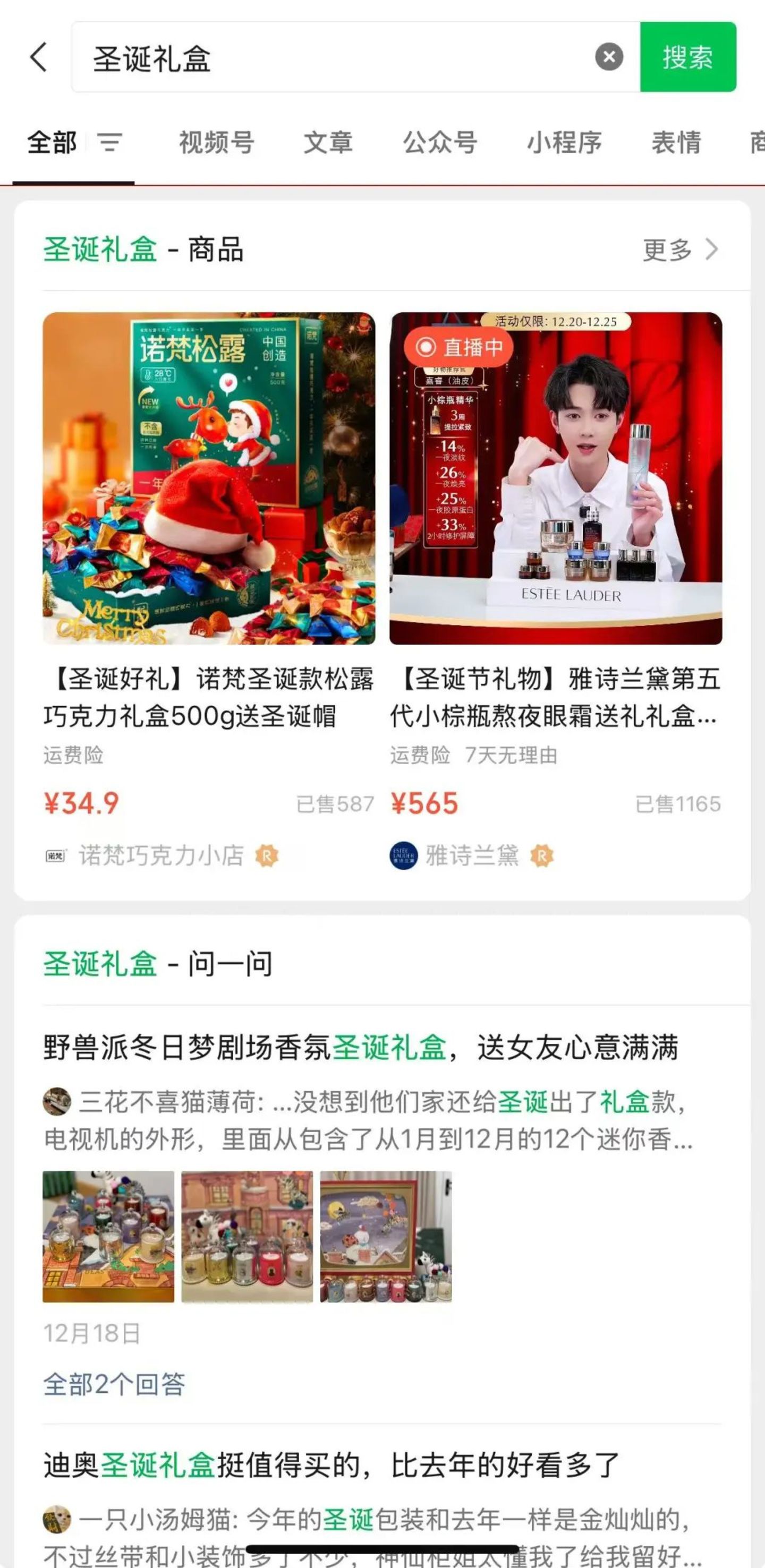Open 更多 in the 商品 section
Viewport: 765px width, 1568px height.
click(679, 250)
